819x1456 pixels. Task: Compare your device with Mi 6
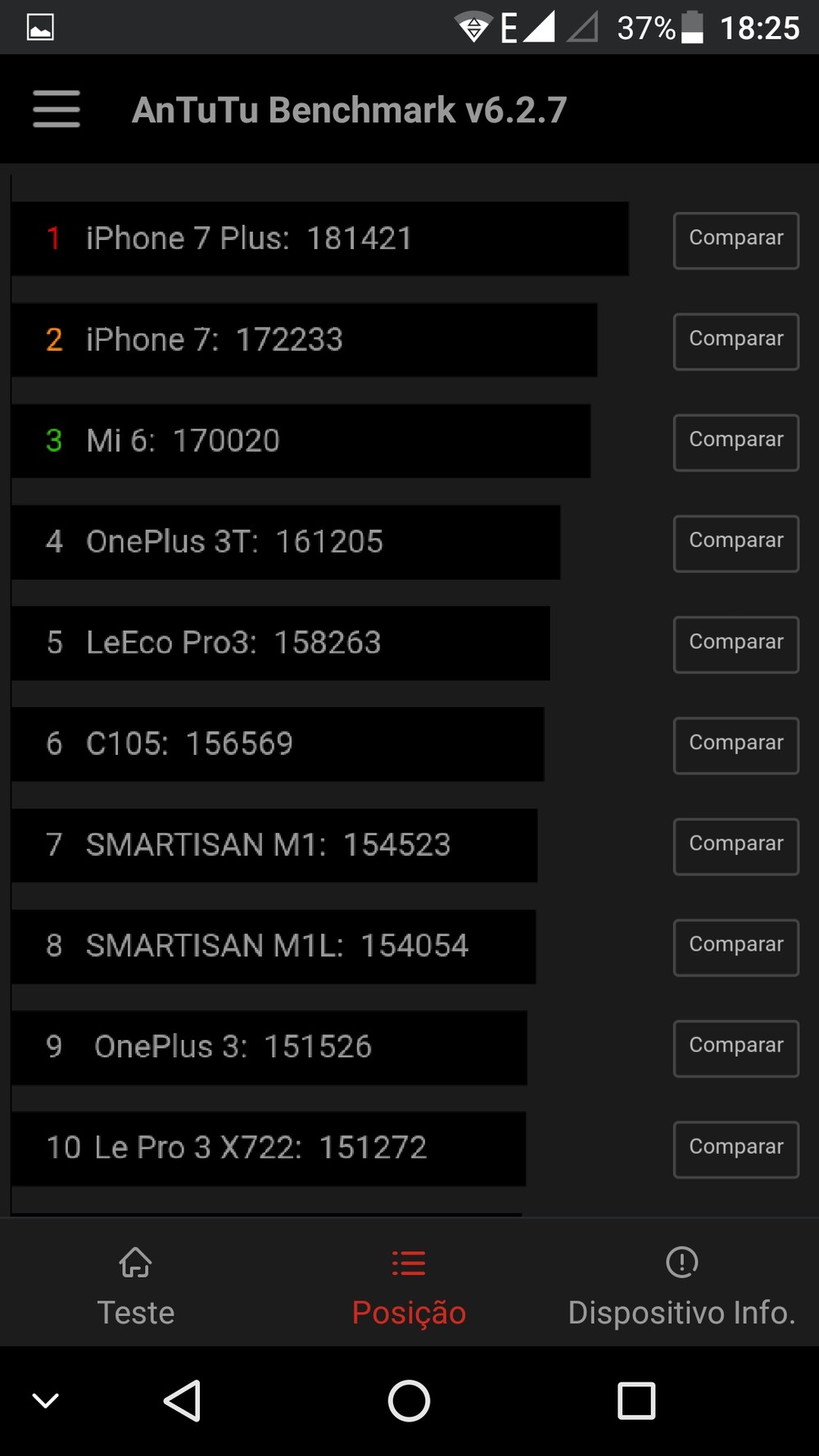click(735, 442)
